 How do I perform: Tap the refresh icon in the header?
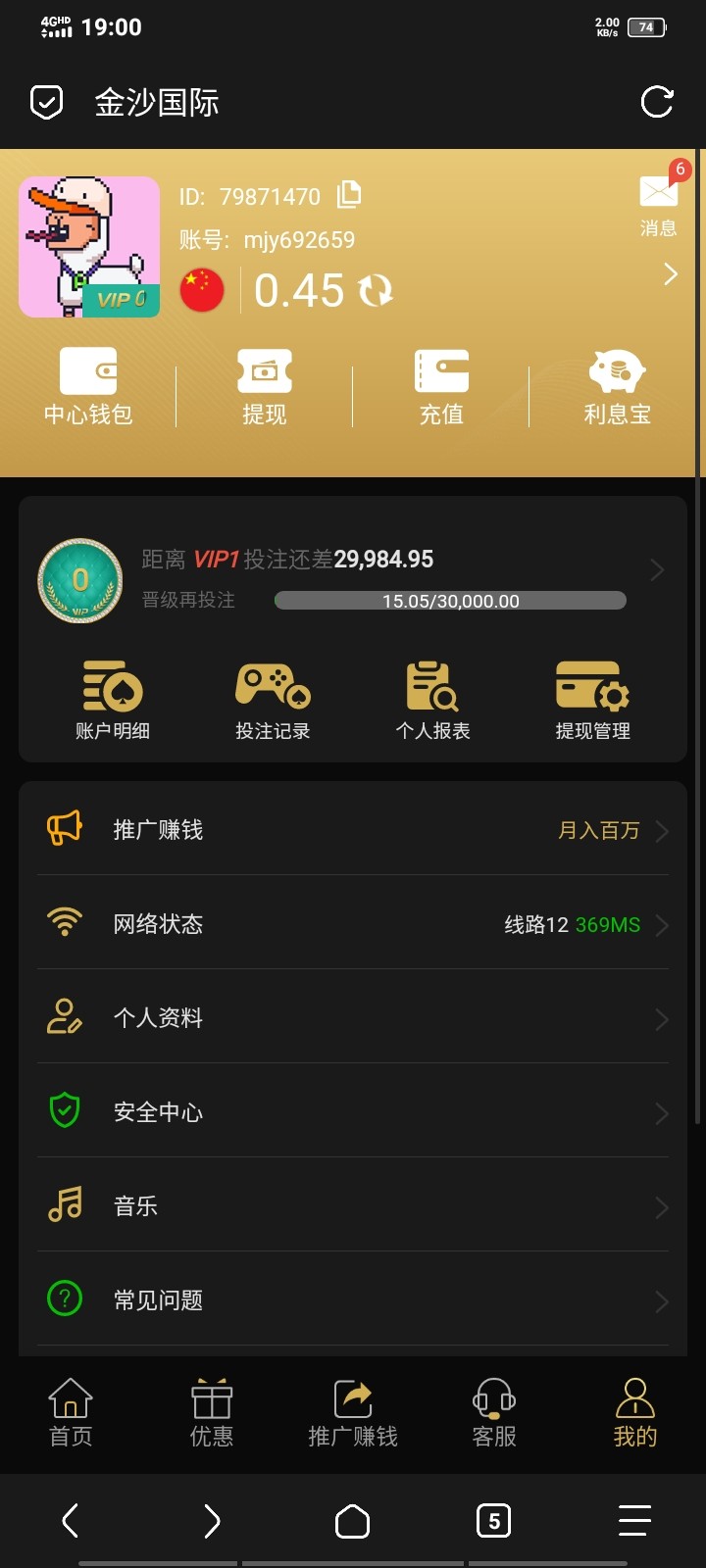pos(656,102)
